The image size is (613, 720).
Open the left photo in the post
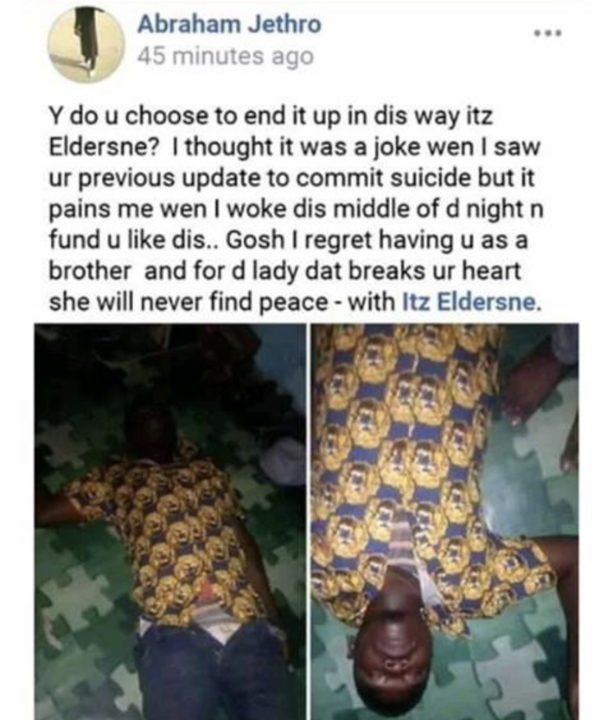point(170,520)
